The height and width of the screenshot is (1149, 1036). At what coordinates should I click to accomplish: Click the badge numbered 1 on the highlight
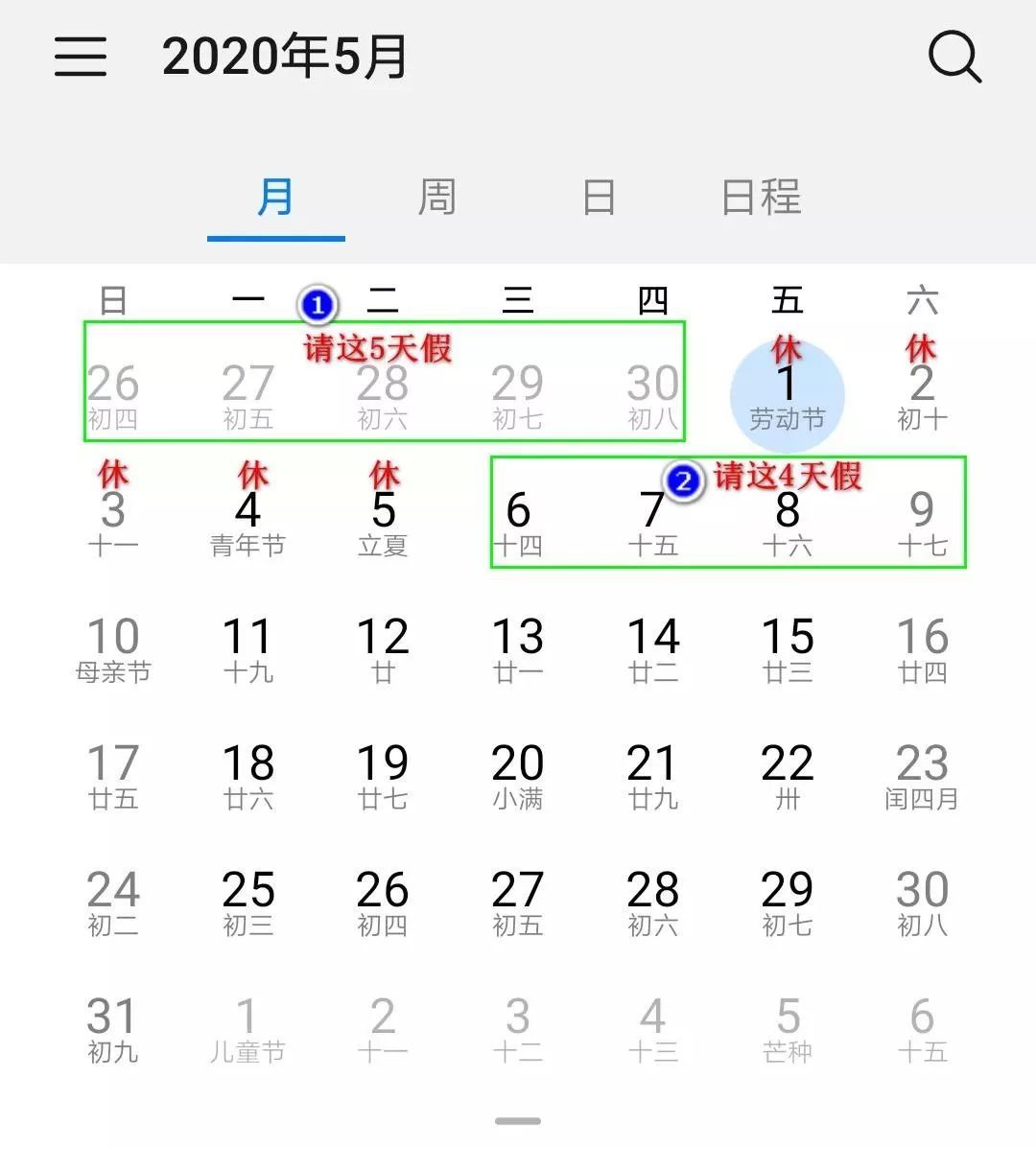pos(317,304)
